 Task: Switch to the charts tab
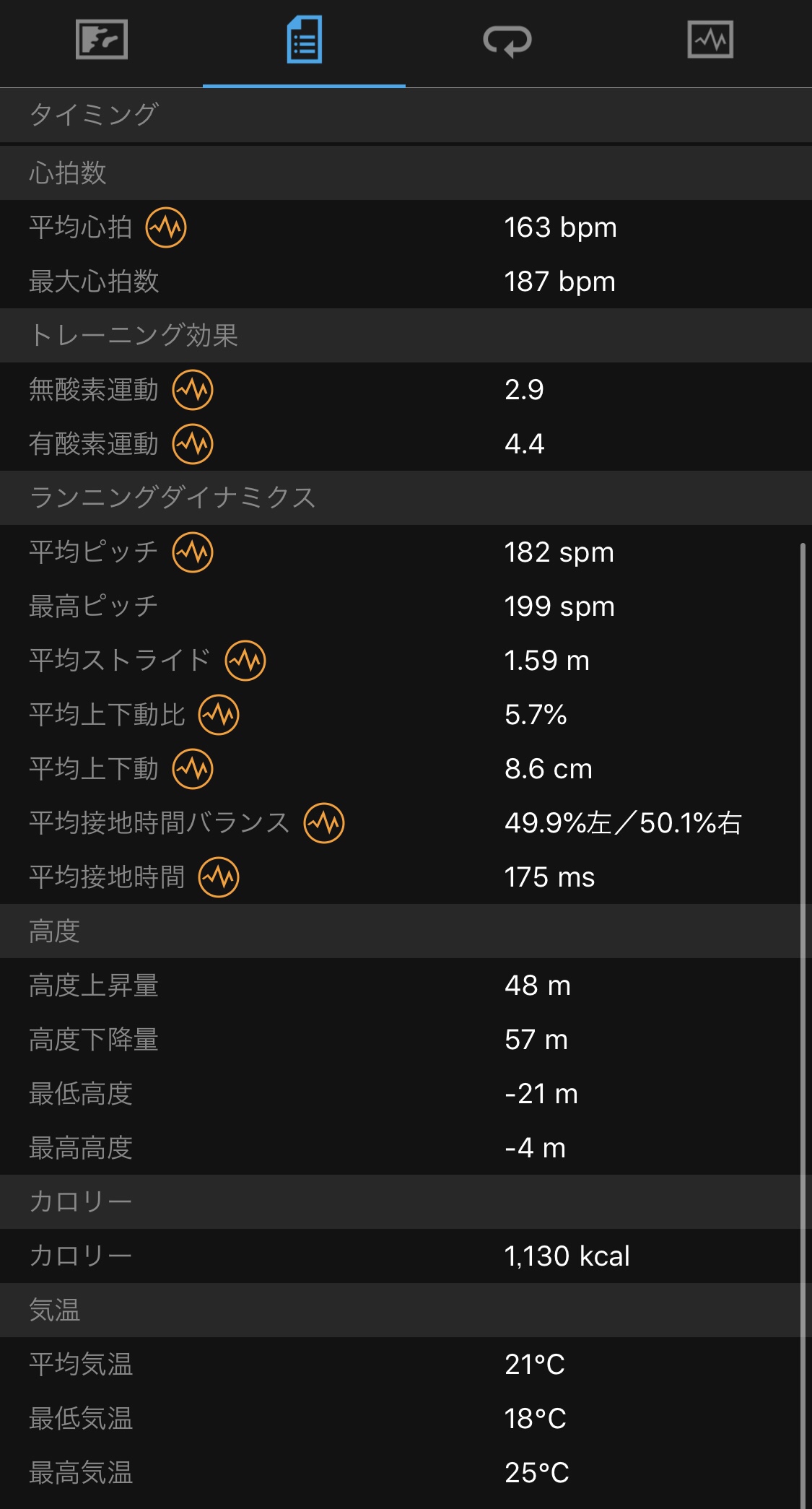pos(710,40)
